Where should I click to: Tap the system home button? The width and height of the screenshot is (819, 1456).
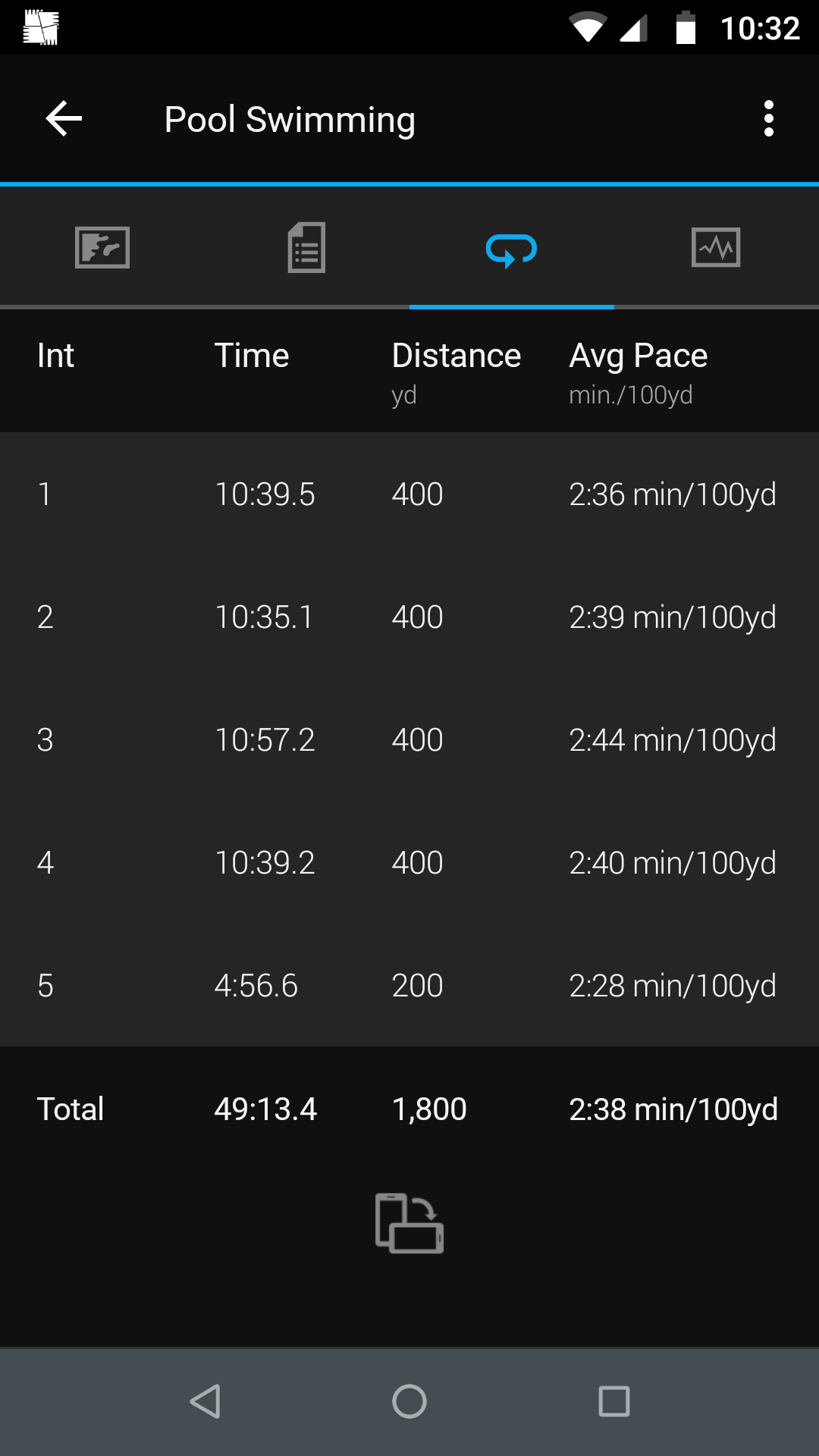(409, 1401)
